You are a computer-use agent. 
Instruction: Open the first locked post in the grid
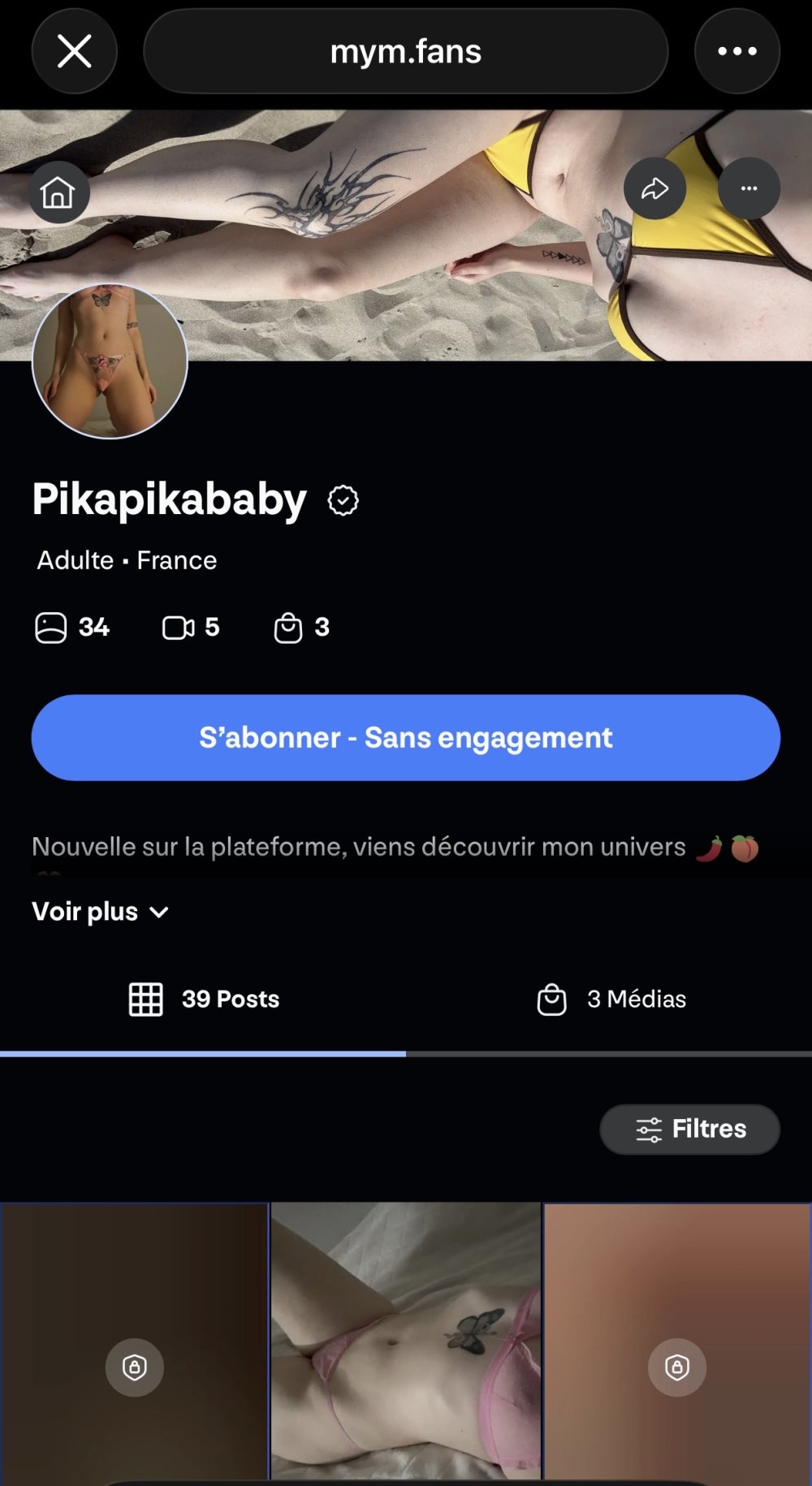134,1367
